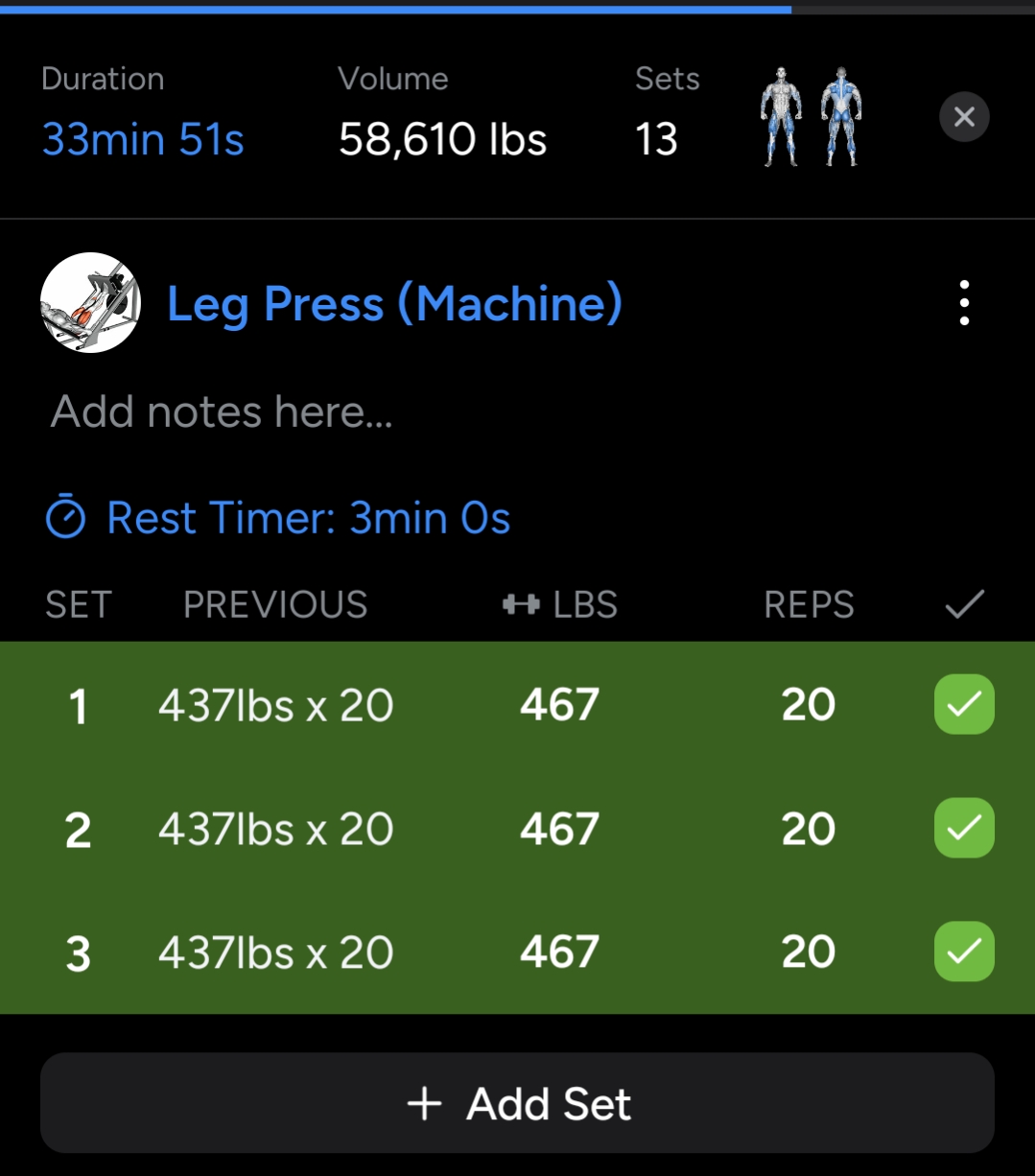The image size is (1035, 1176).
Task: Edit the 467 lbs weight for set 2
Action: click(559, 829)
